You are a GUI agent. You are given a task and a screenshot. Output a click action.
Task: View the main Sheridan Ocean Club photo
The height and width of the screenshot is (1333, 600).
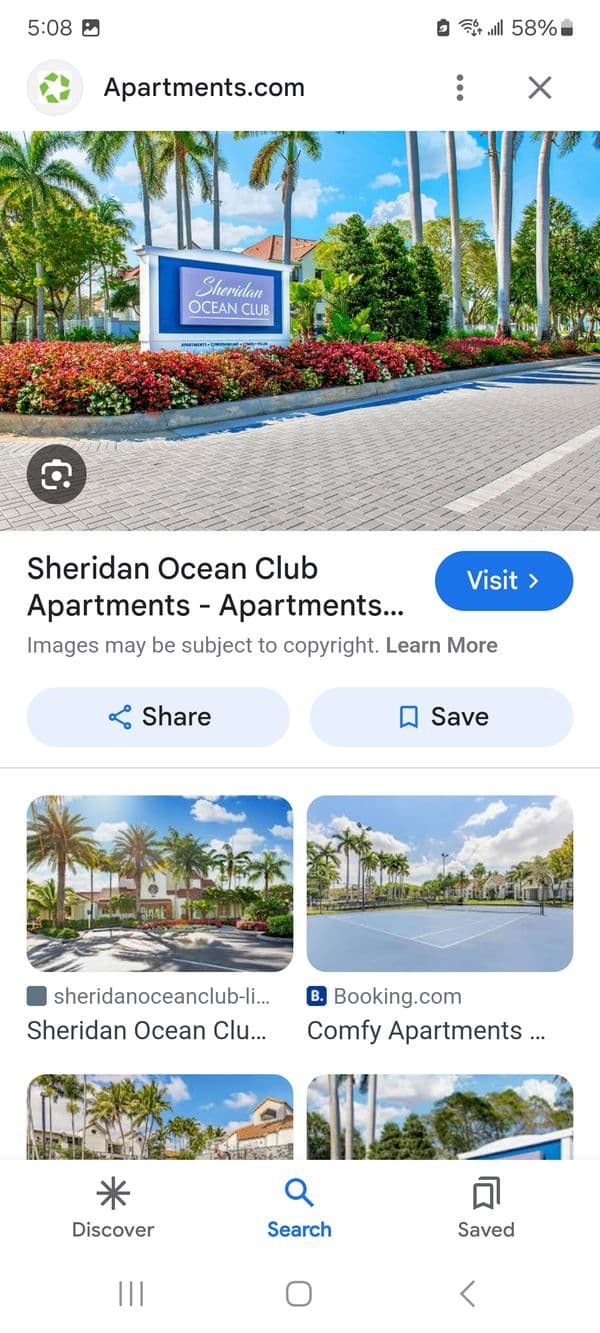point(300,330)
